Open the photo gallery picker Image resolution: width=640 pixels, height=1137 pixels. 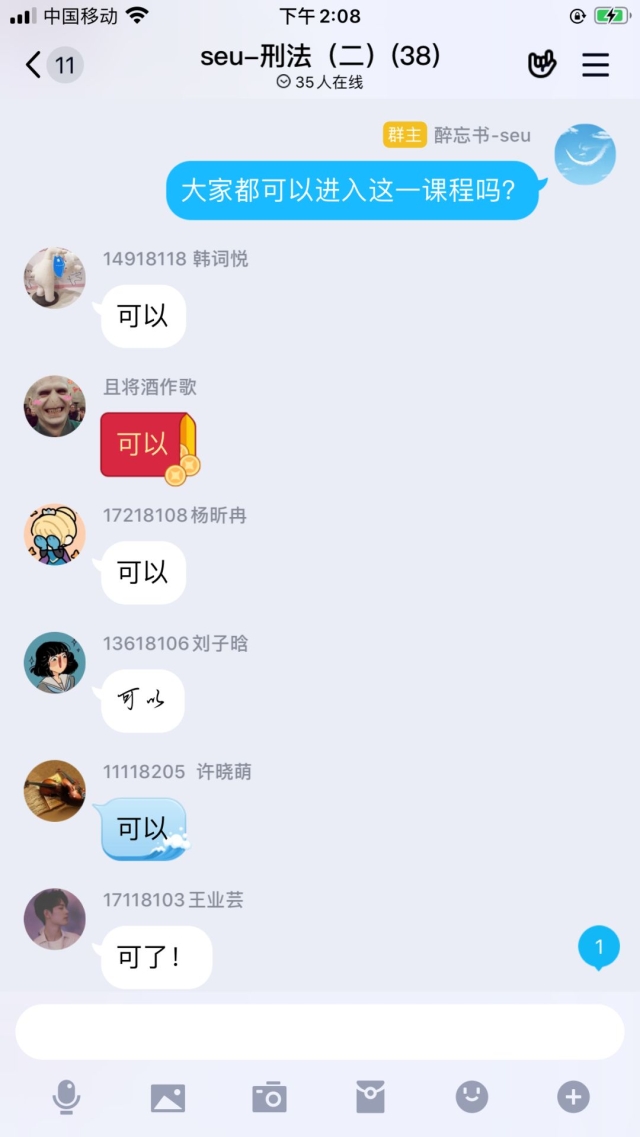tap(168, 1097)
